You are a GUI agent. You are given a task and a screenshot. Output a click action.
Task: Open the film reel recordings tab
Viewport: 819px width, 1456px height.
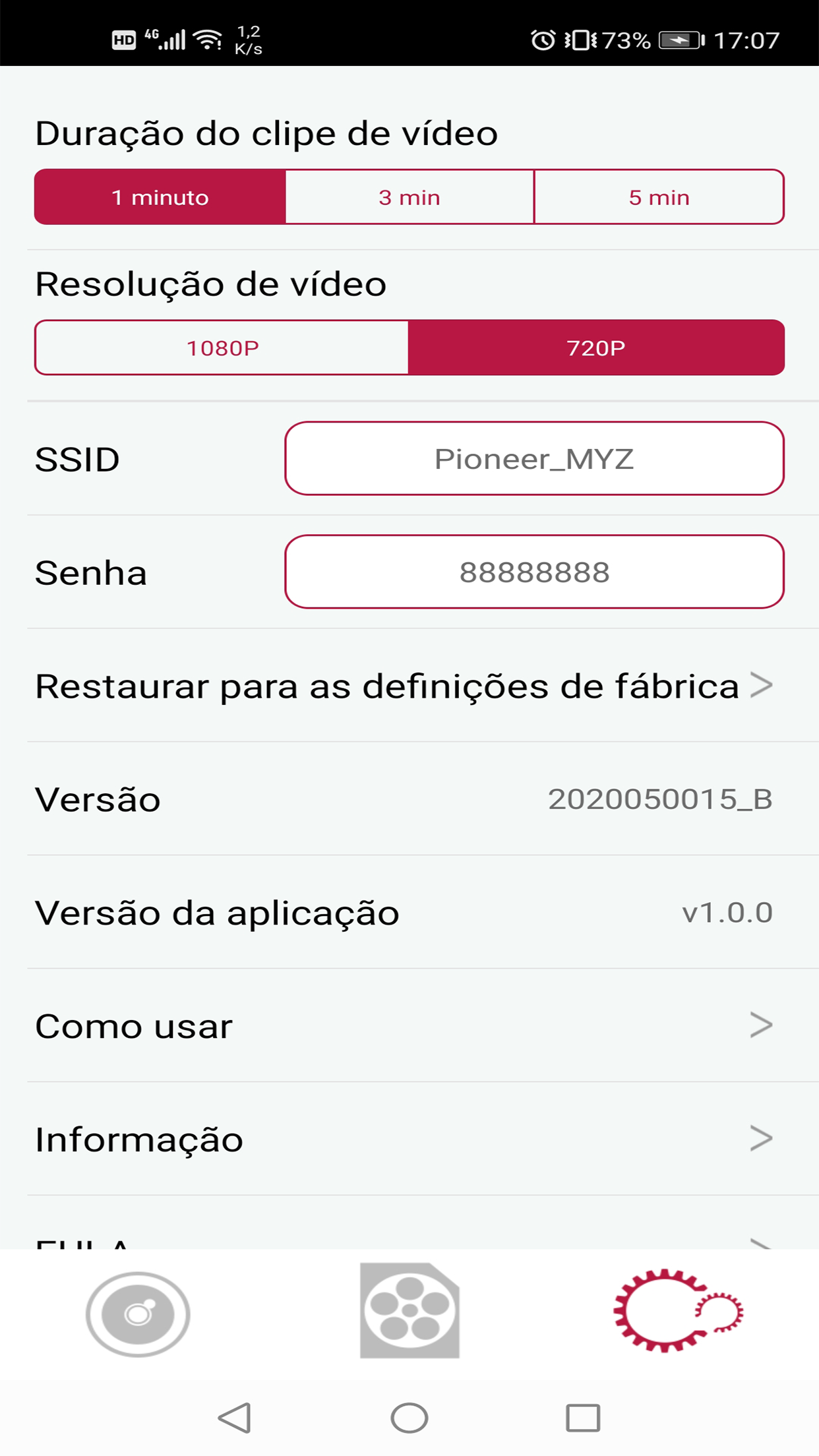pos(409,1311)
